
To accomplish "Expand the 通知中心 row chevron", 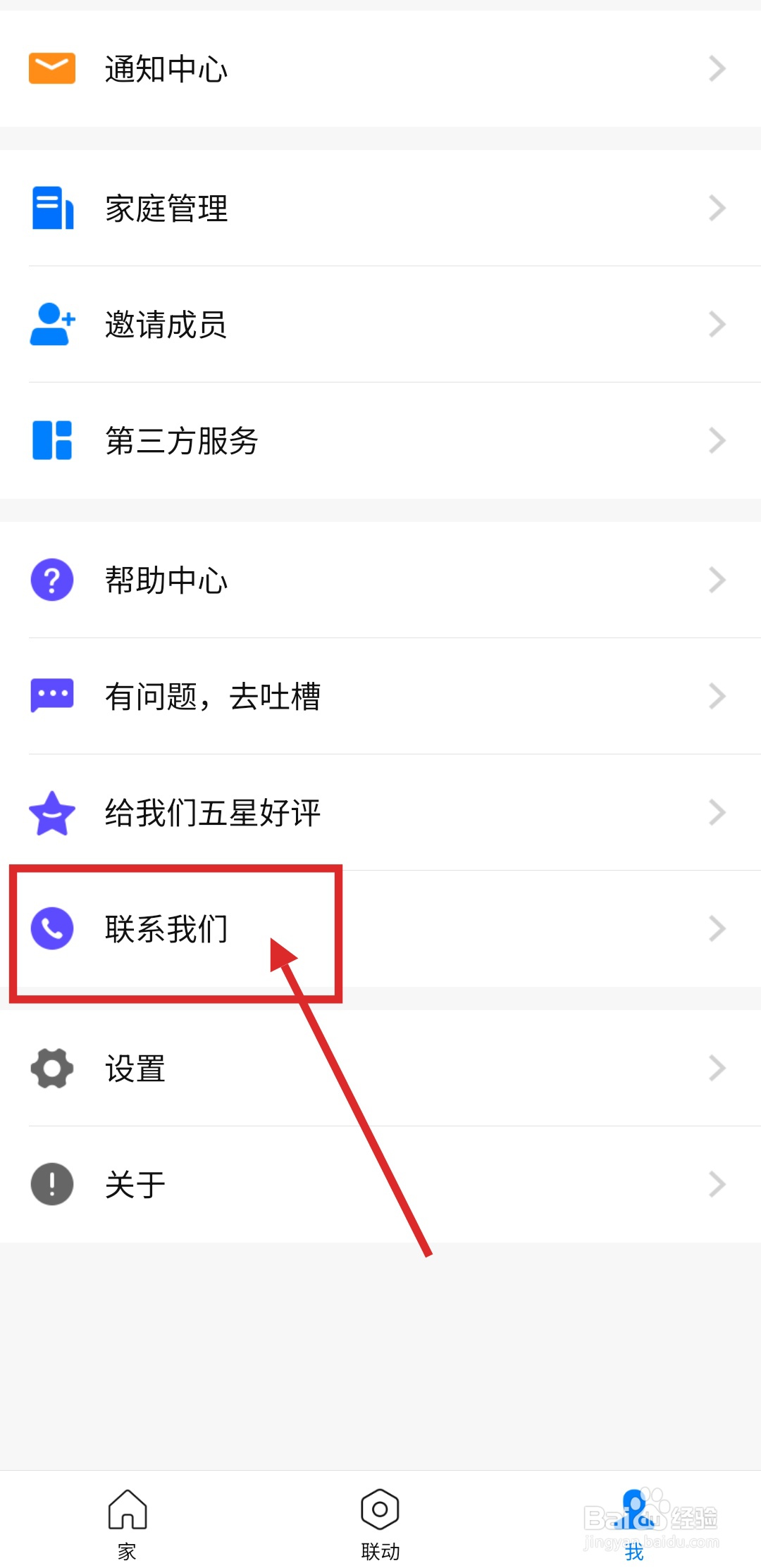I will click(x=717, y=68).
